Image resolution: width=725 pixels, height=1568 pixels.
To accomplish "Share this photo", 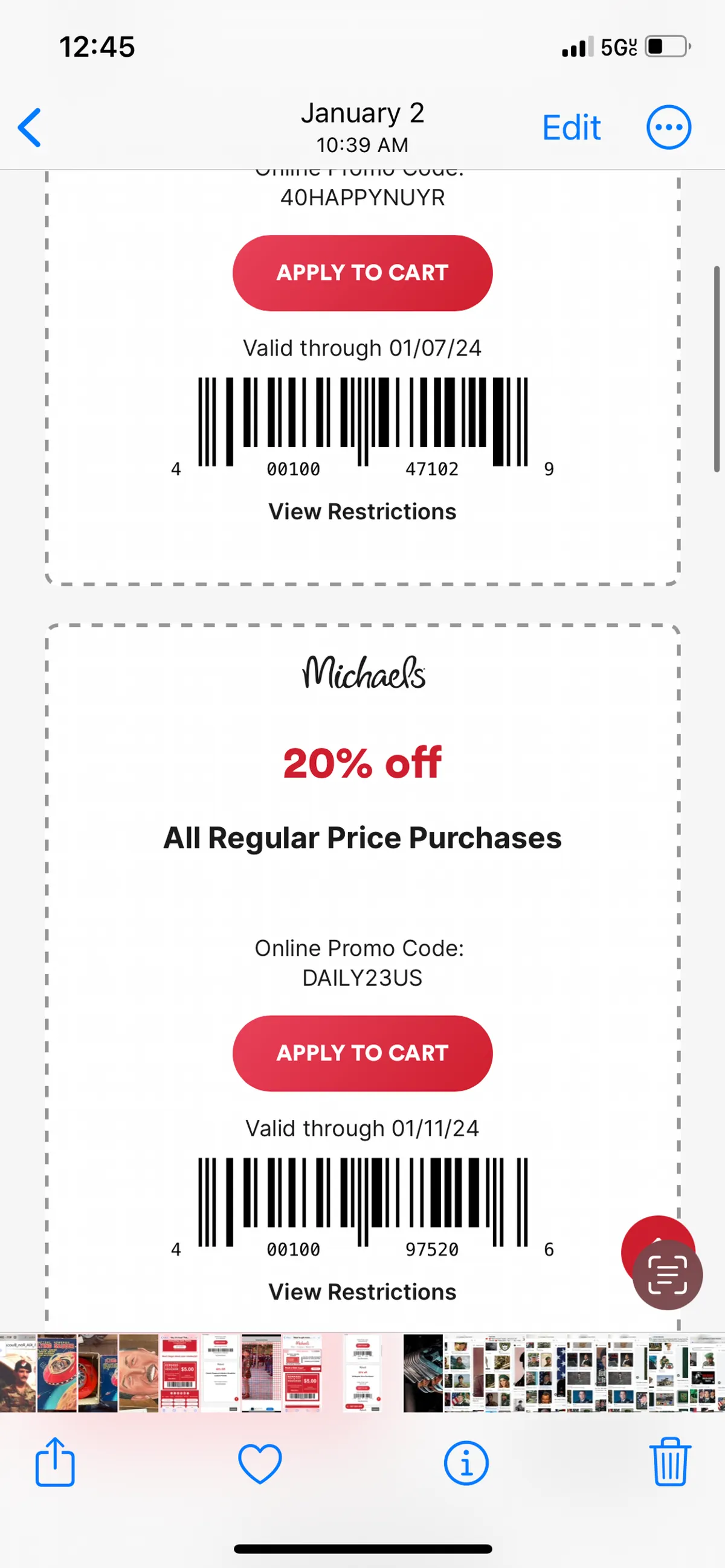I will click(x=55, y=1463).
